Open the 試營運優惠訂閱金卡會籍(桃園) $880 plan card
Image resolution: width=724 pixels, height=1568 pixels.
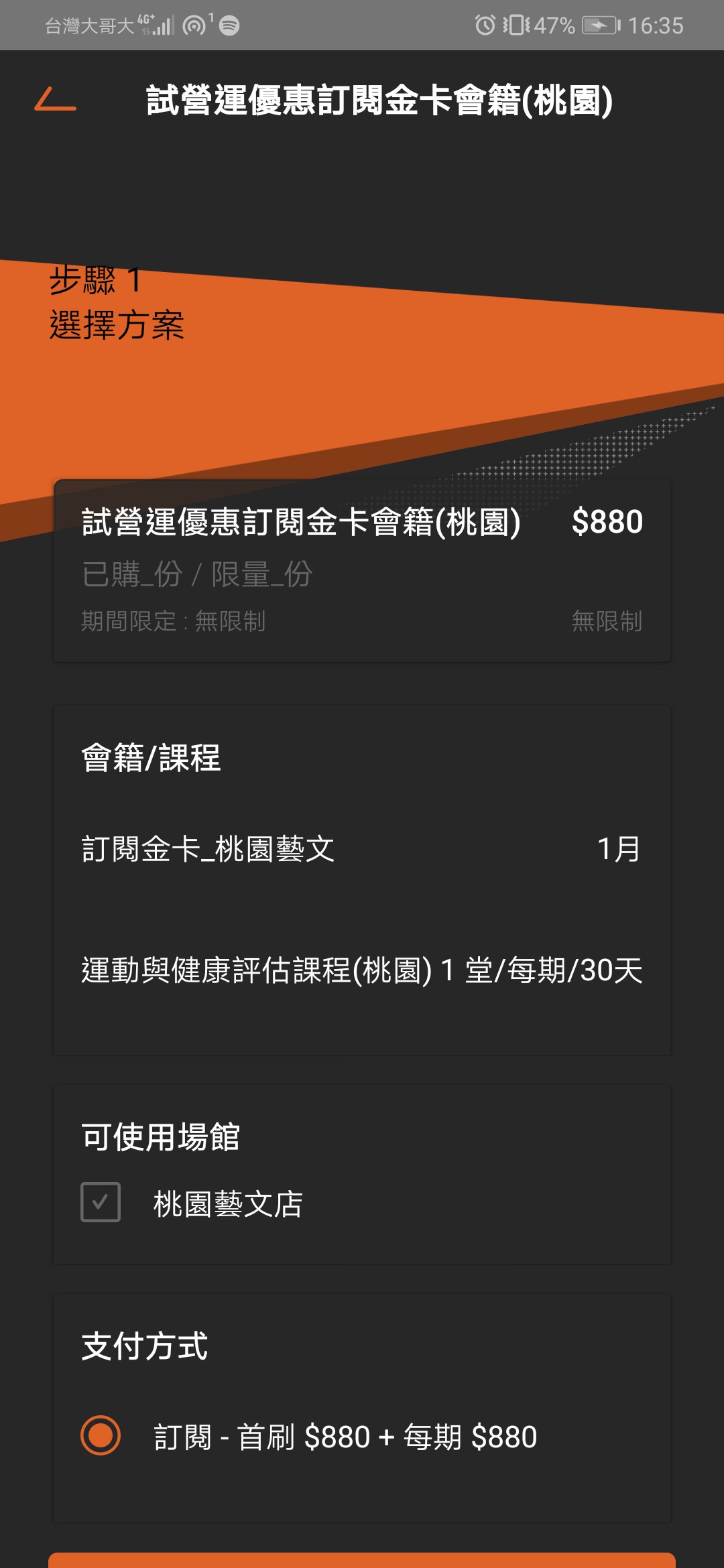pos(362,570)
